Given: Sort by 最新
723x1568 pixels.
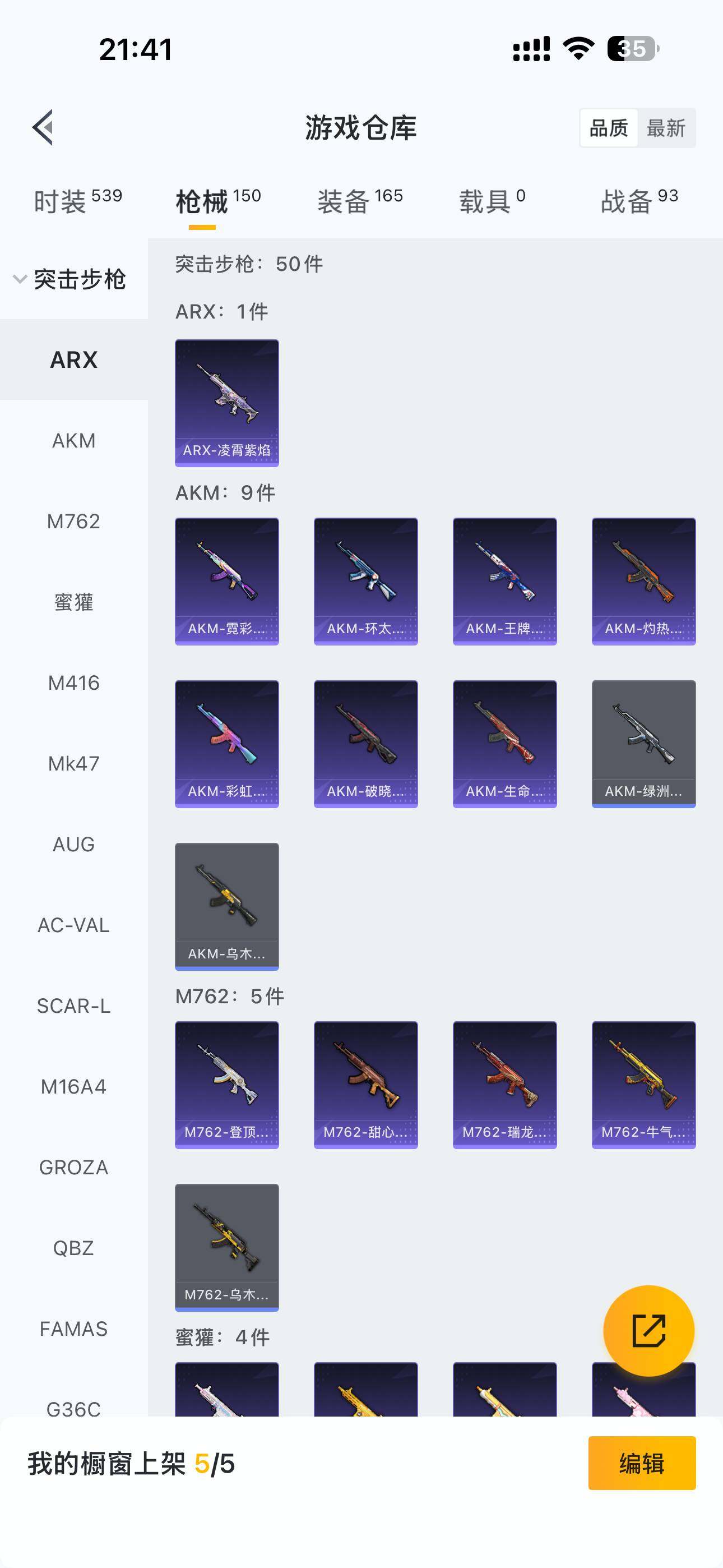Looking at the screenshot, I should 666,128.
